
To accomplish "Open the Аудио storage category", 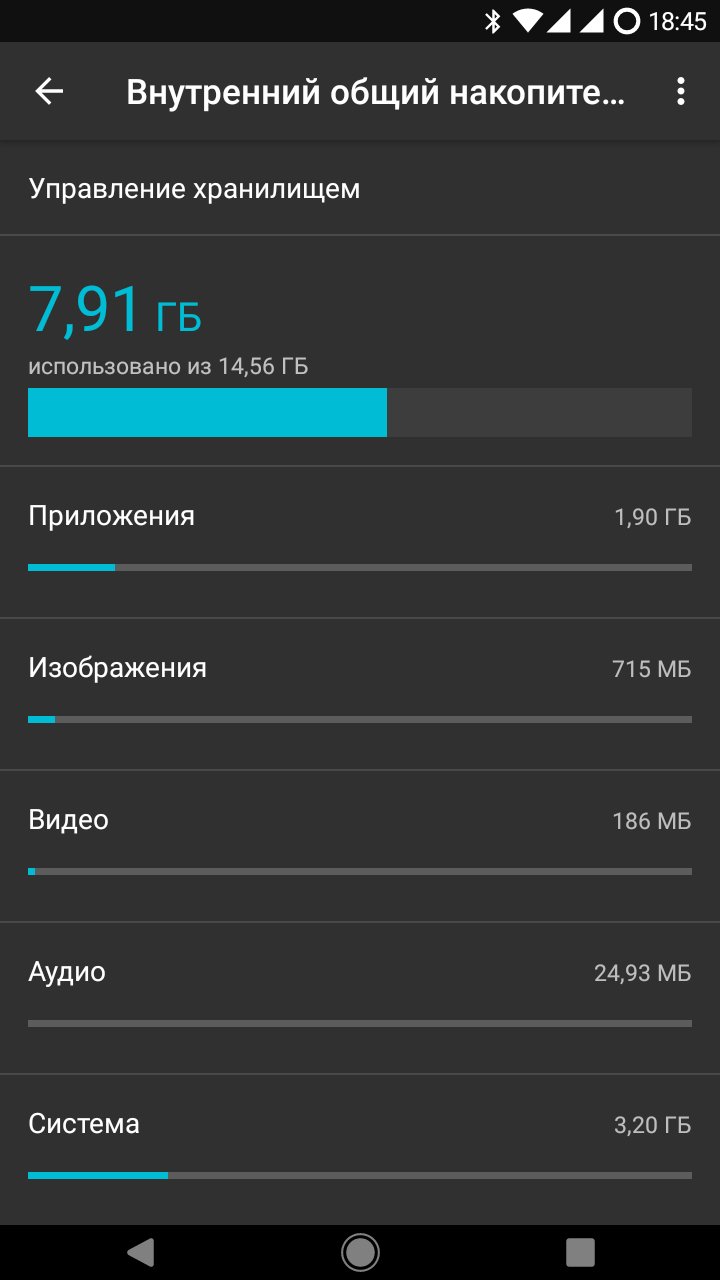I will pyautogui.click(x=360, y=997).
